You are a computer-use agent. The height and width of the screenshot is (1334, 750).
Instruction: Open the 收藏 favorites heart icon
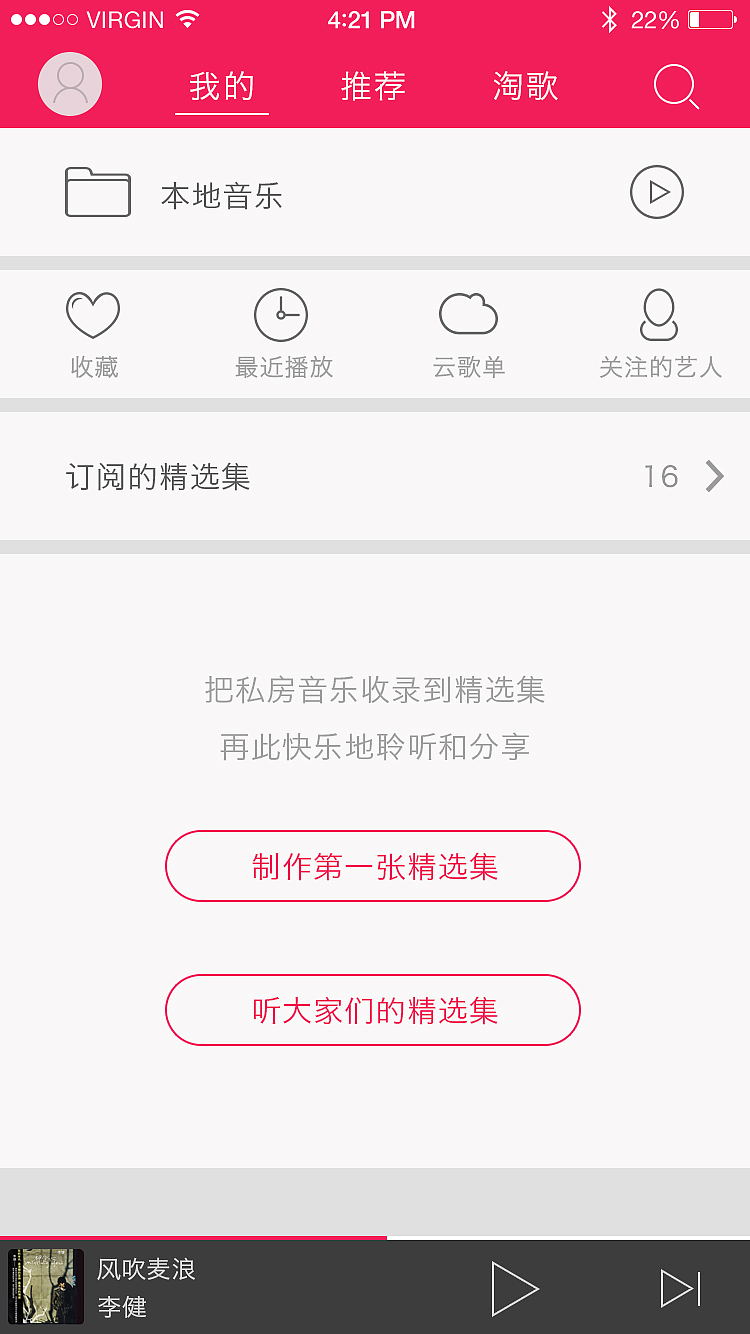pyautogui.click(x=92, y=314)
